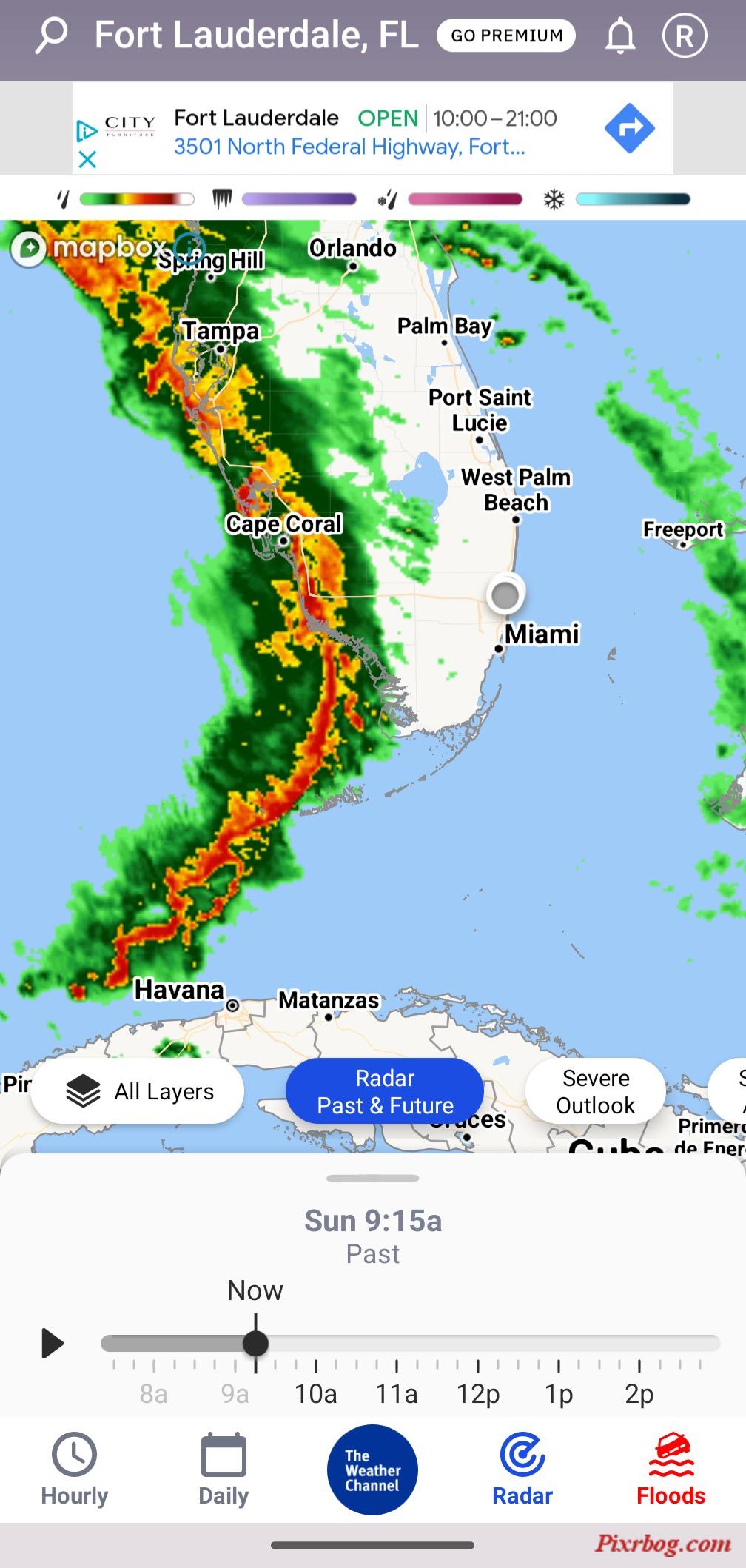Viewport: 746px width, 1568px height.
Task: Switch to the Hourly tab
Action: (x=74, y=1469)
